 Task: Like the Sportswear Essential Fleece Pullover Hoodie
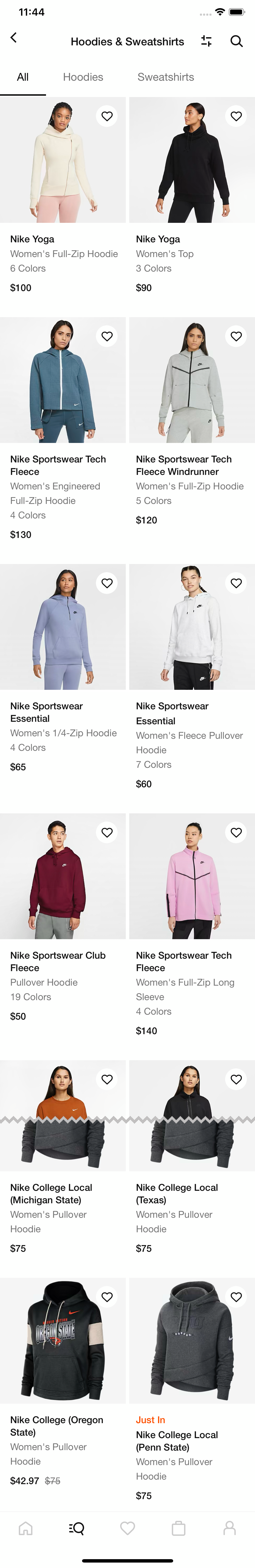tap(236, 583)
